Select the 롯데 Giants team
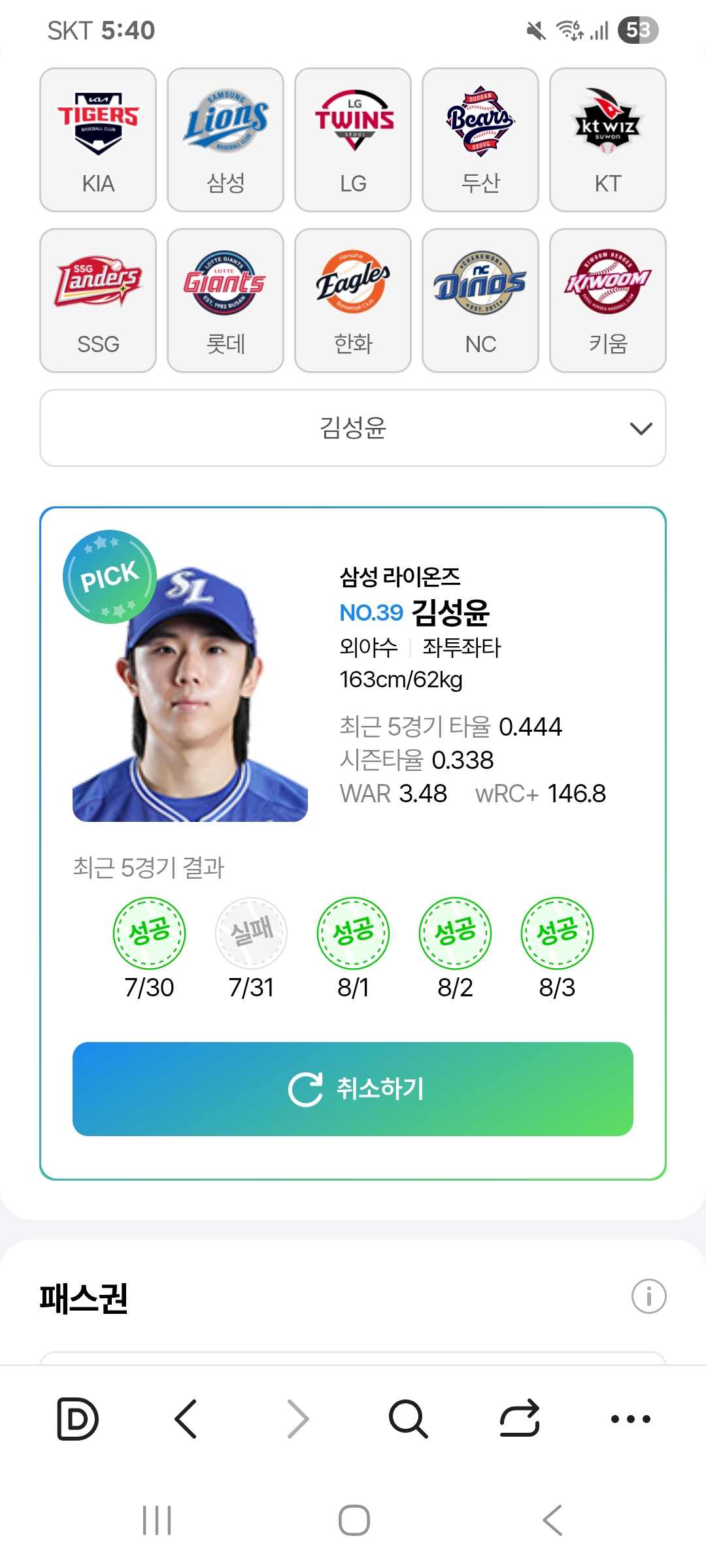The width and height of the screenshot is (706, 1568). pos(226,301)
